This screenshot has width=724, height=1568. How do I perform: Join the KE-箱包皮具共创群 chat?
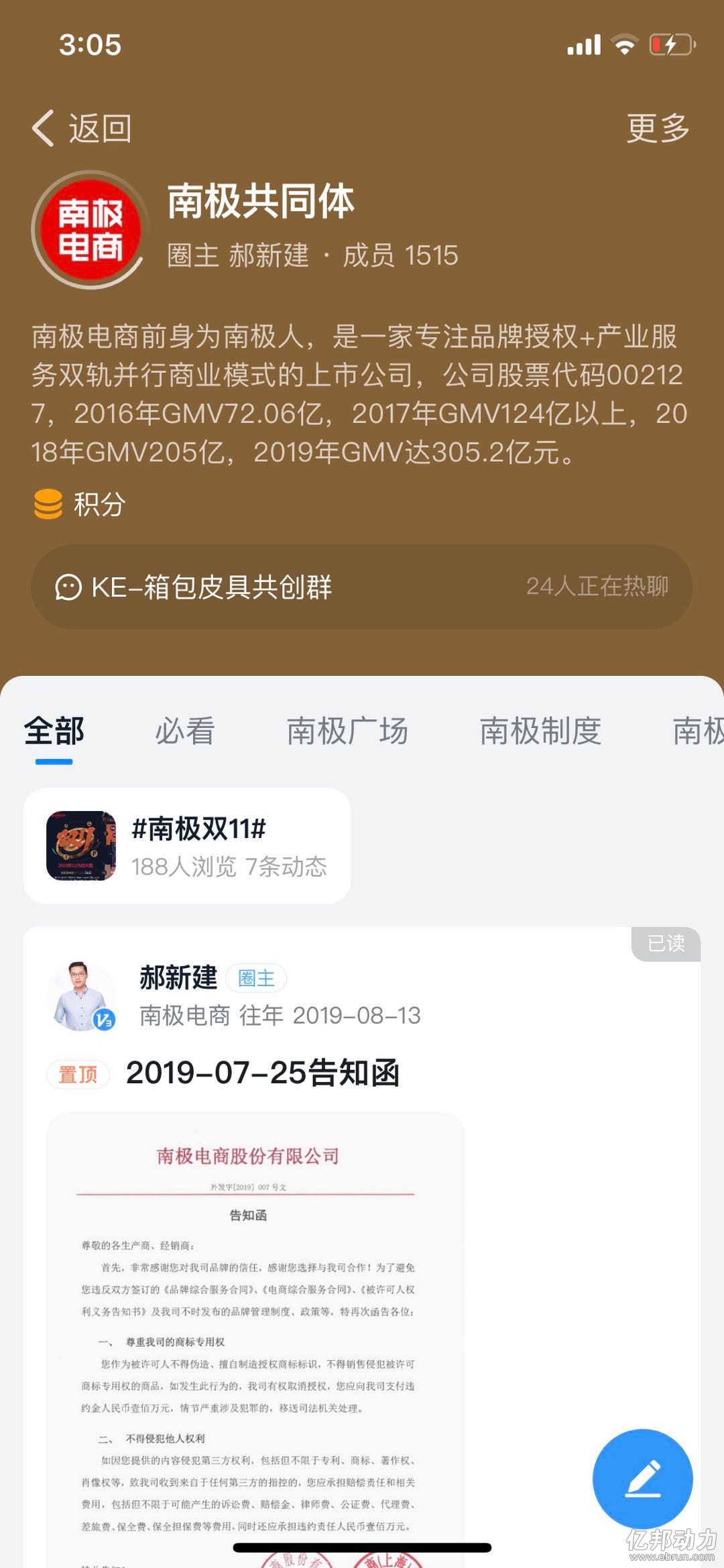coord(361,587)
